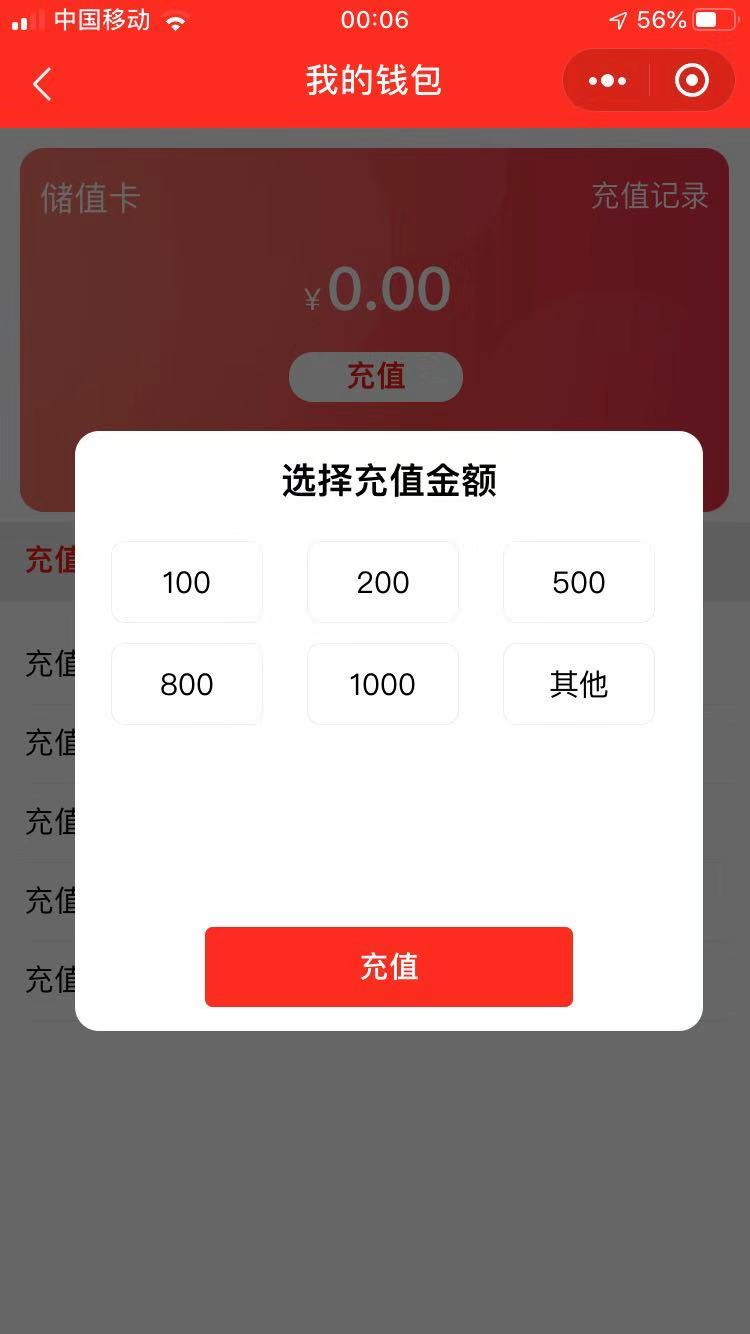The width and height of the screenshot is (750, 1334).
Task: Confirm with the red 充值 button in the dialog
Action: coord(389,966)
